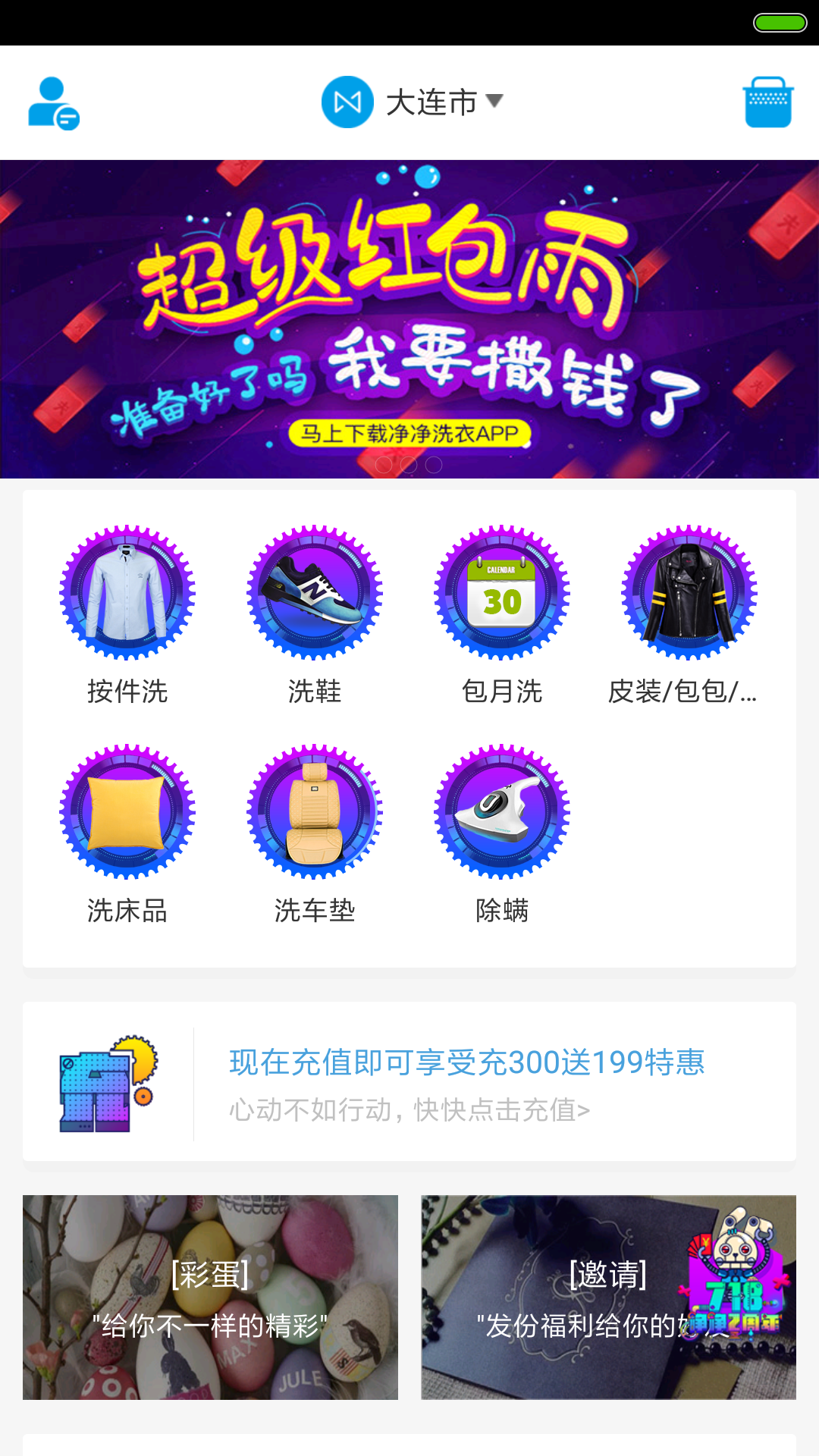Open the laundry basket cart

coord(767,102)
